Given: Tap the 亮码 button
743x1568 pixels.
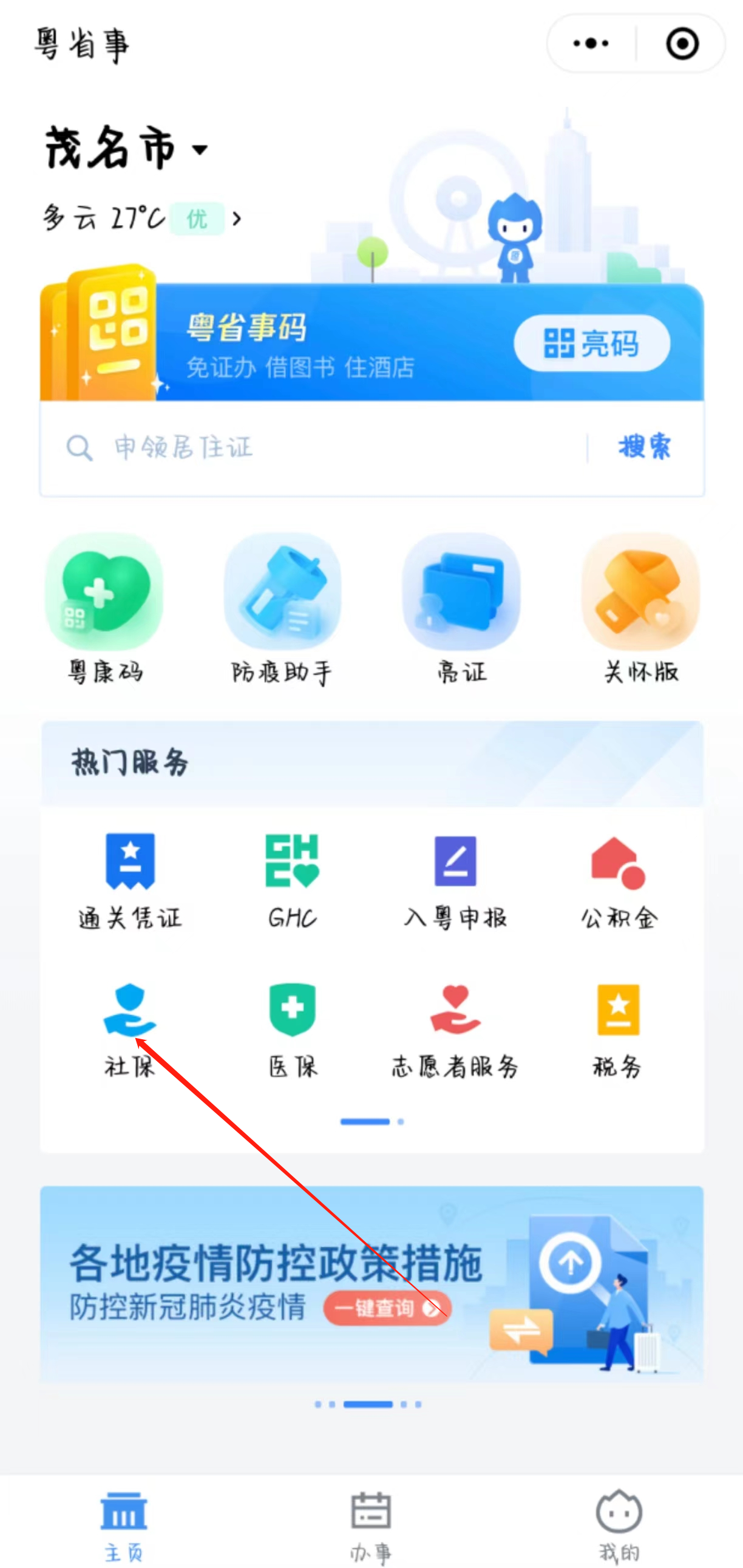Looking at the screenshot, I should [x=591, y=344].
